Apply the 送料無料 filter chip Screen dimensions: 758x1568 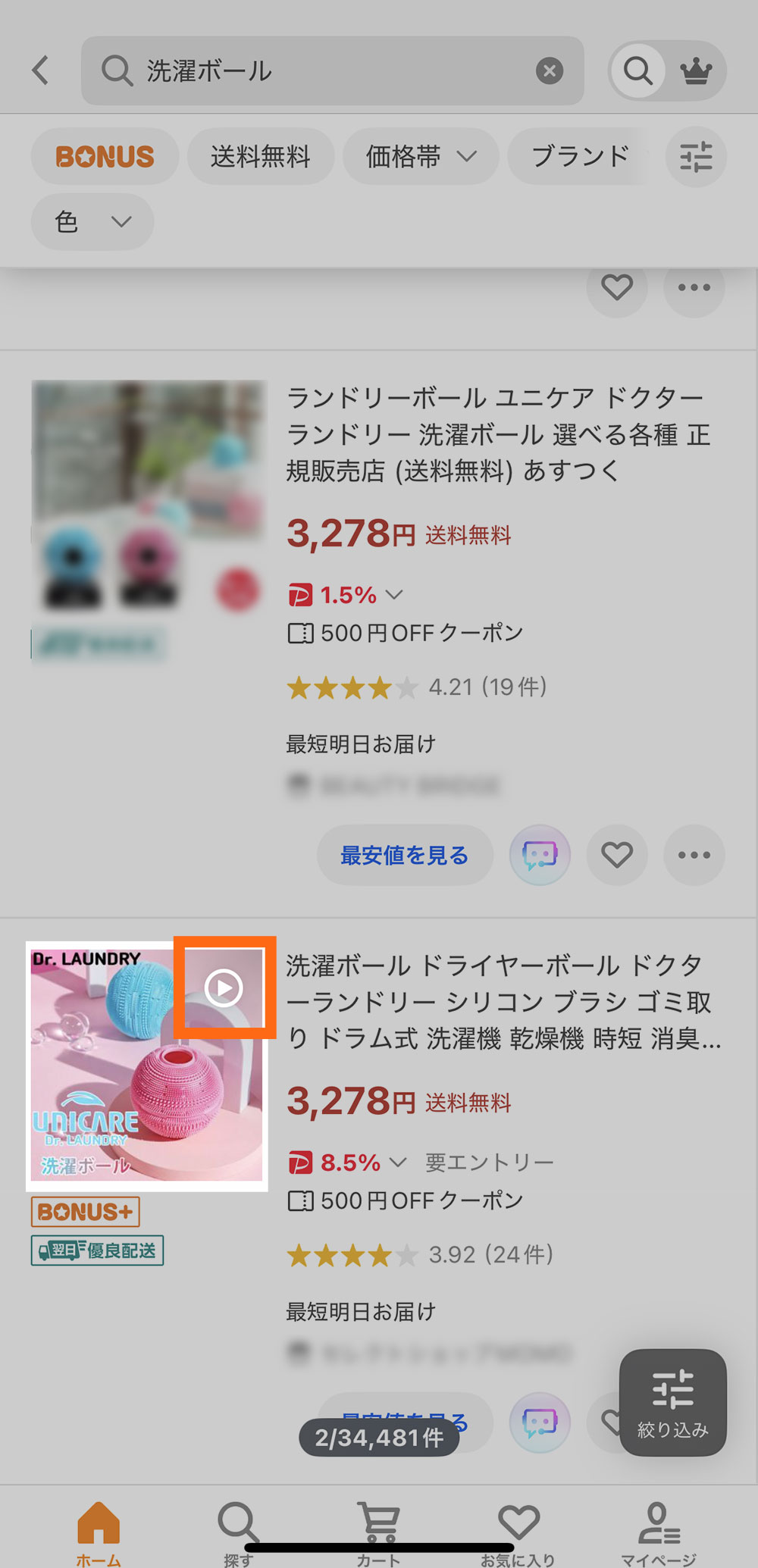click(x=261, y=157)
